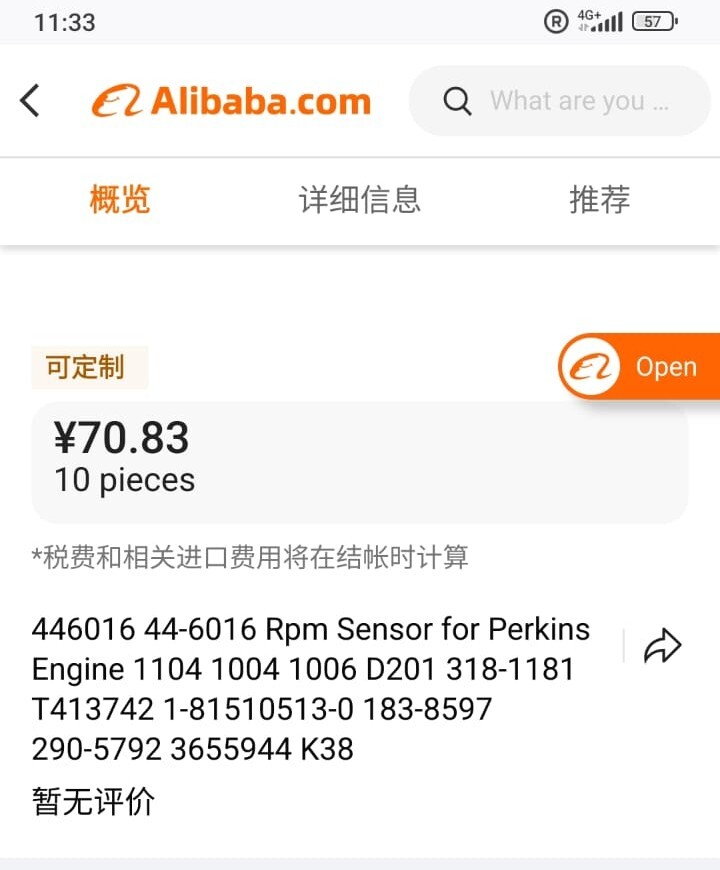Viewport: 720px width, 870px height.
Task: Switch to the 推荐 tab
Action: pos(600,200)
